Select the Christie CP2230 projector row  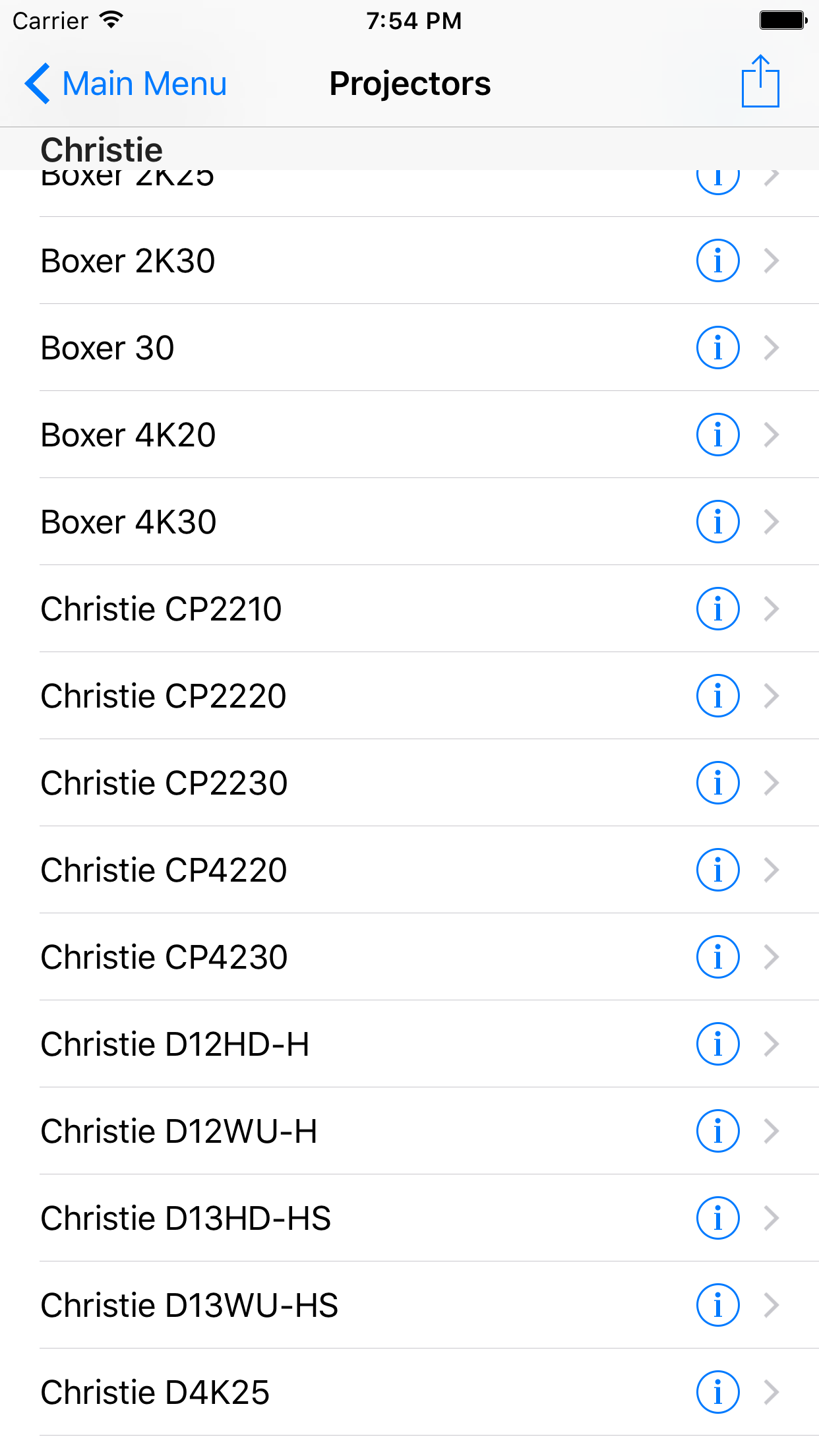point(330,783)
